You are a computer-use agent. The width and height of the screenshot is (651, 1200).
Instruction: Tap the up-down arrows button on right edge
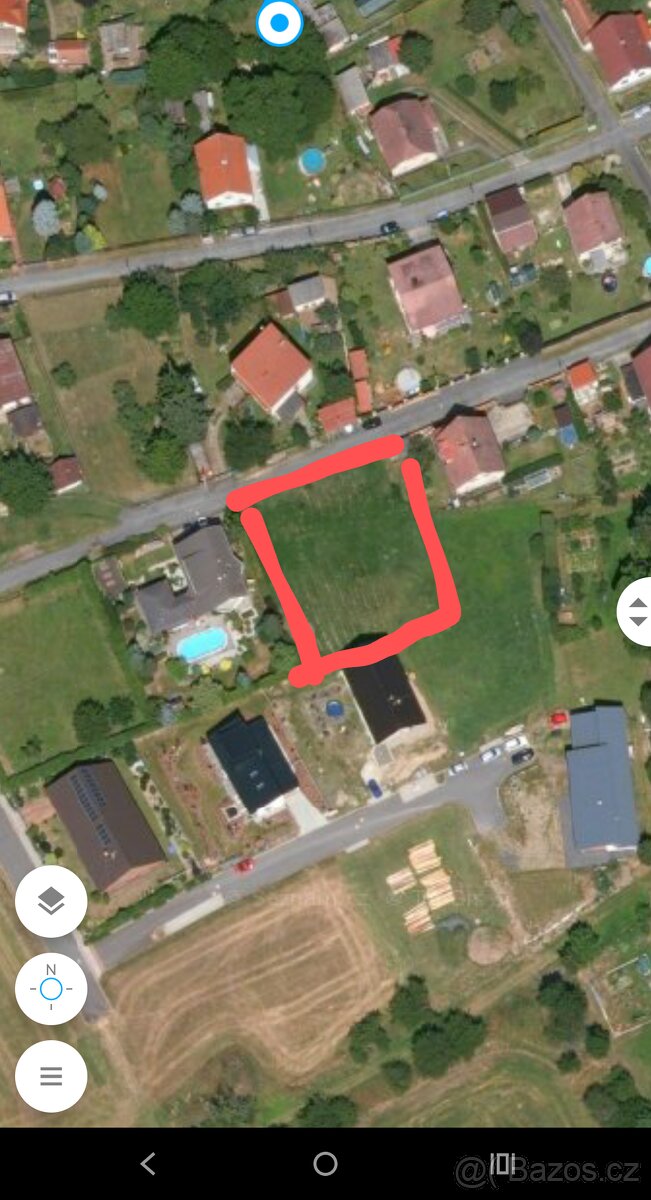click(x=637, y=611)
